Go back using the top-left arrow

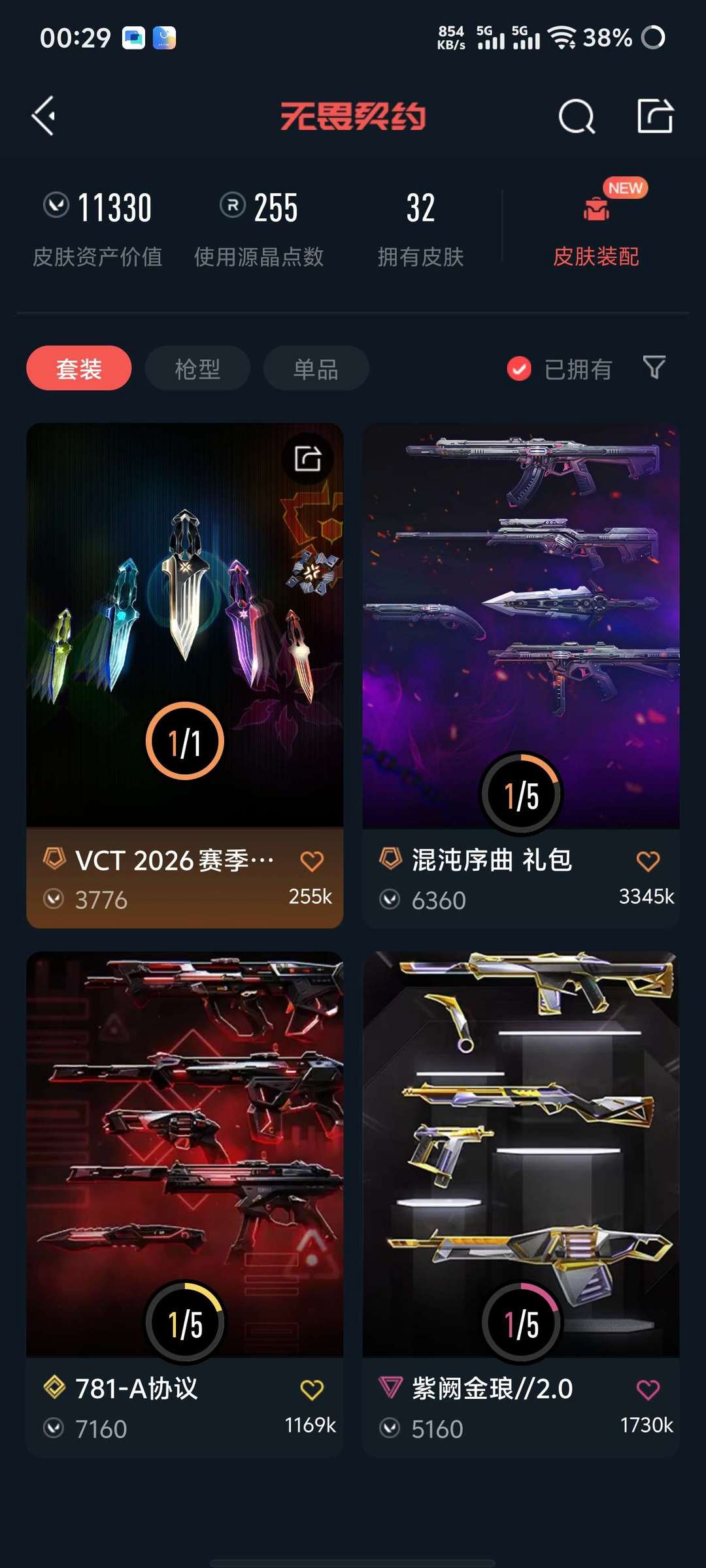(x=44, y=116)
